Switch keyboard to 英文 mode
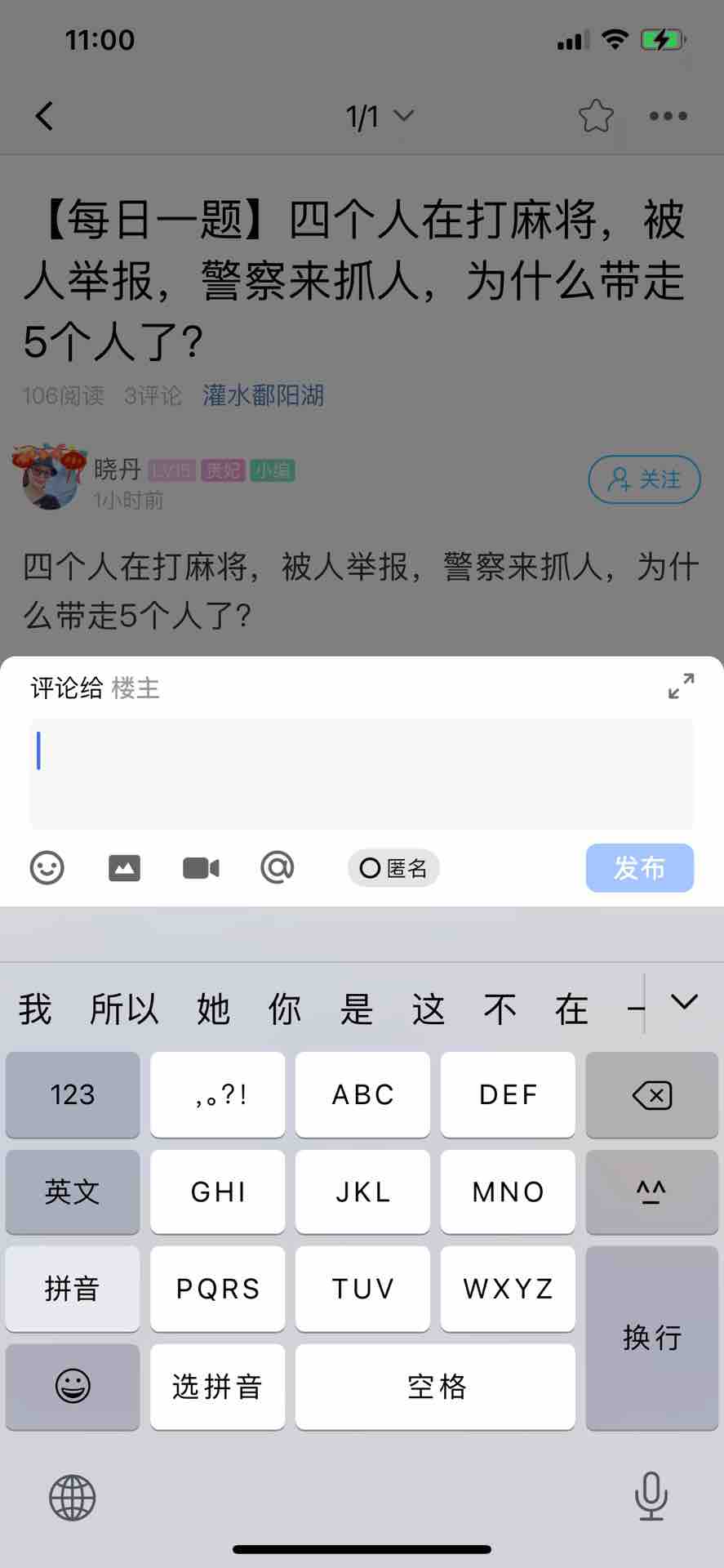This screenshot has height=1568, width=724. pos(73,1192)
